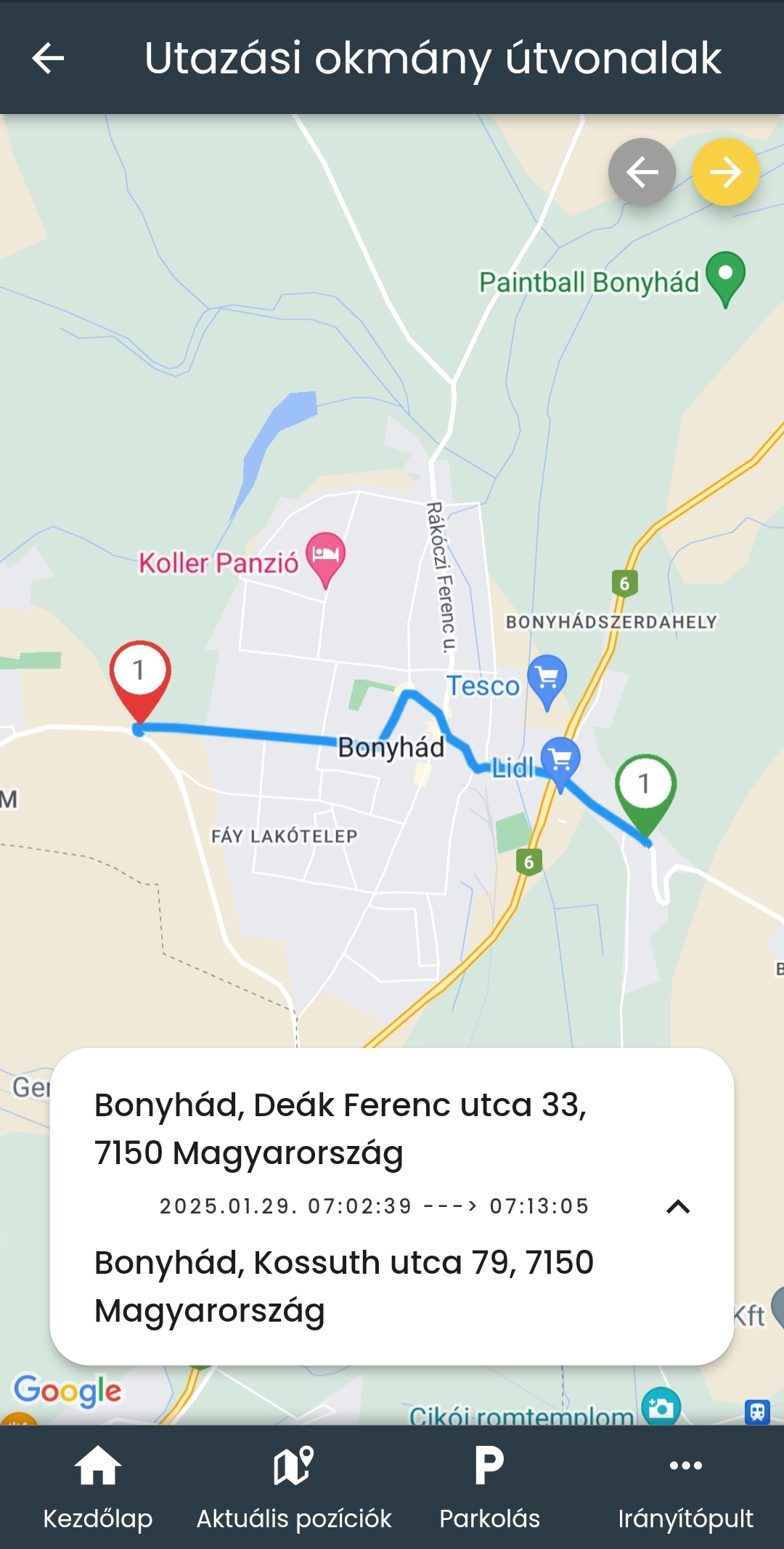Select the Paintball Bonyhád map pin
Viewport: 784px width, 1549px height.
[725, 276]
